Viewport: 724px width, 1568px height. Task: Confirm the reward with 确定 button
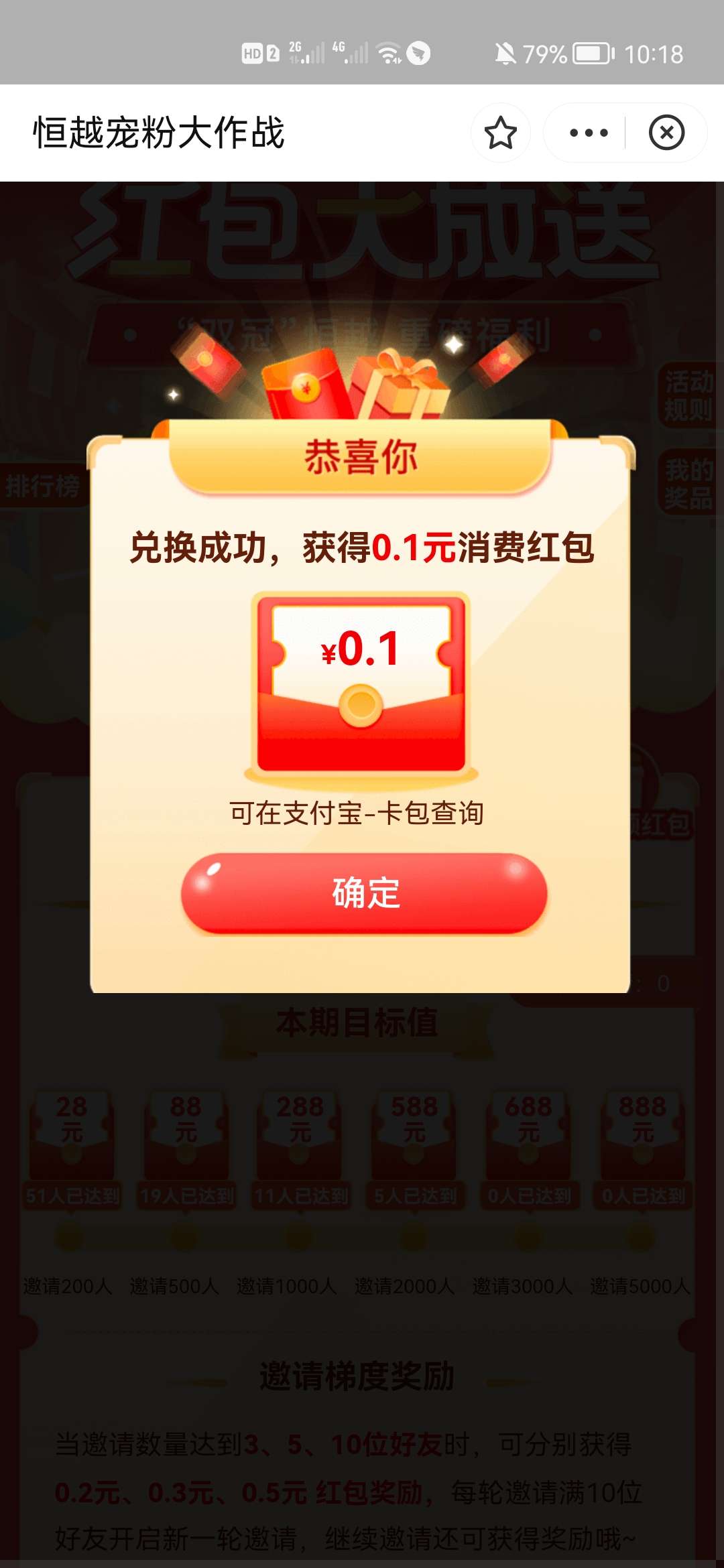tap(364, 893)
